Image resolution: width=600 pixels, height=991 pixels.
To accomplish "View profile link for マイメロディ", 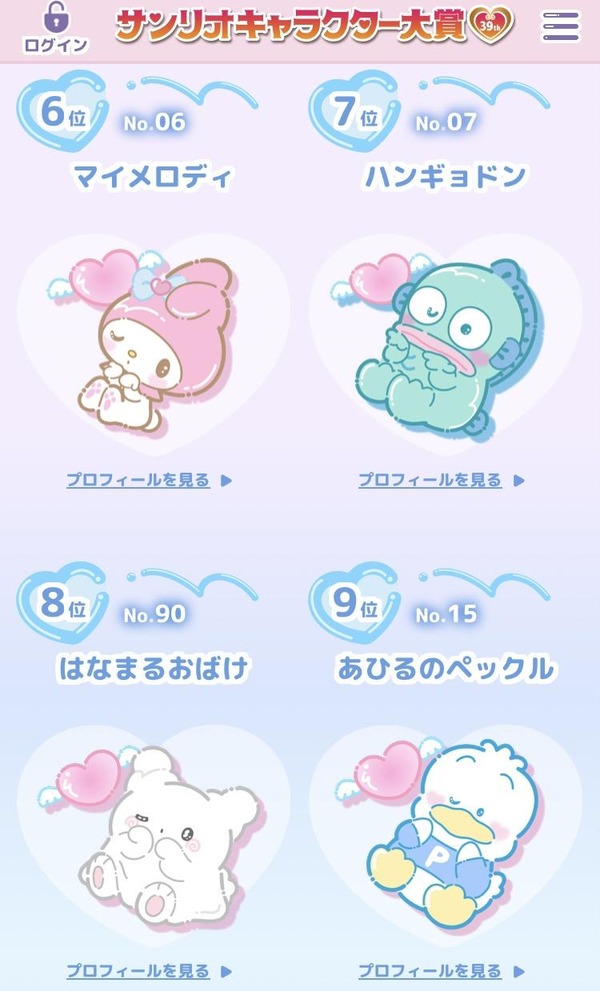I will coord(149,480).
